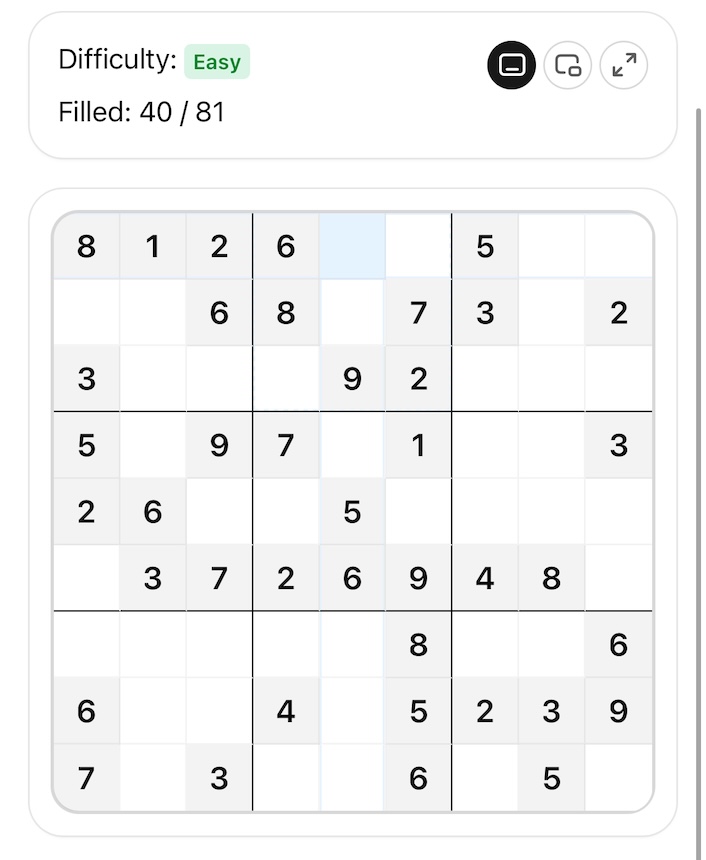
Task: Open picture-in-picture mode
Action: (568, 66)
